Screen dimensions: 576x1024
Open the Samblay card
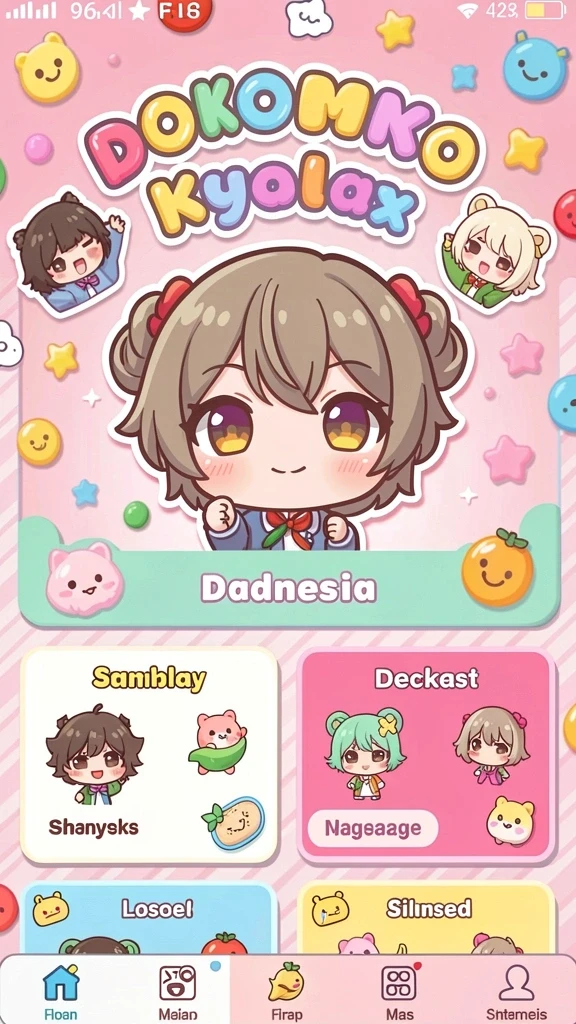click(150, 756)
